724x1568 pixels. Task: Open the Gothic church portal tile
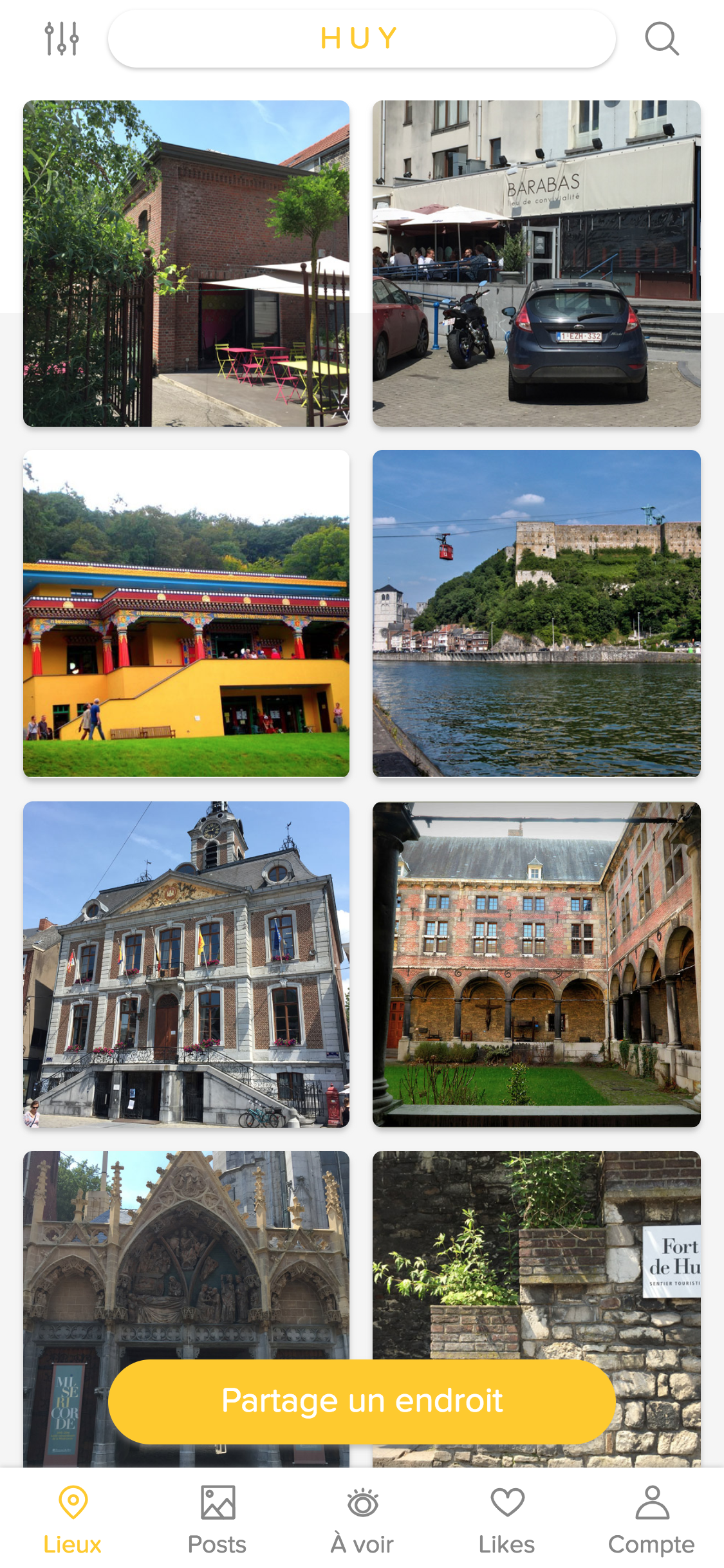click(x=186, y=1255)
